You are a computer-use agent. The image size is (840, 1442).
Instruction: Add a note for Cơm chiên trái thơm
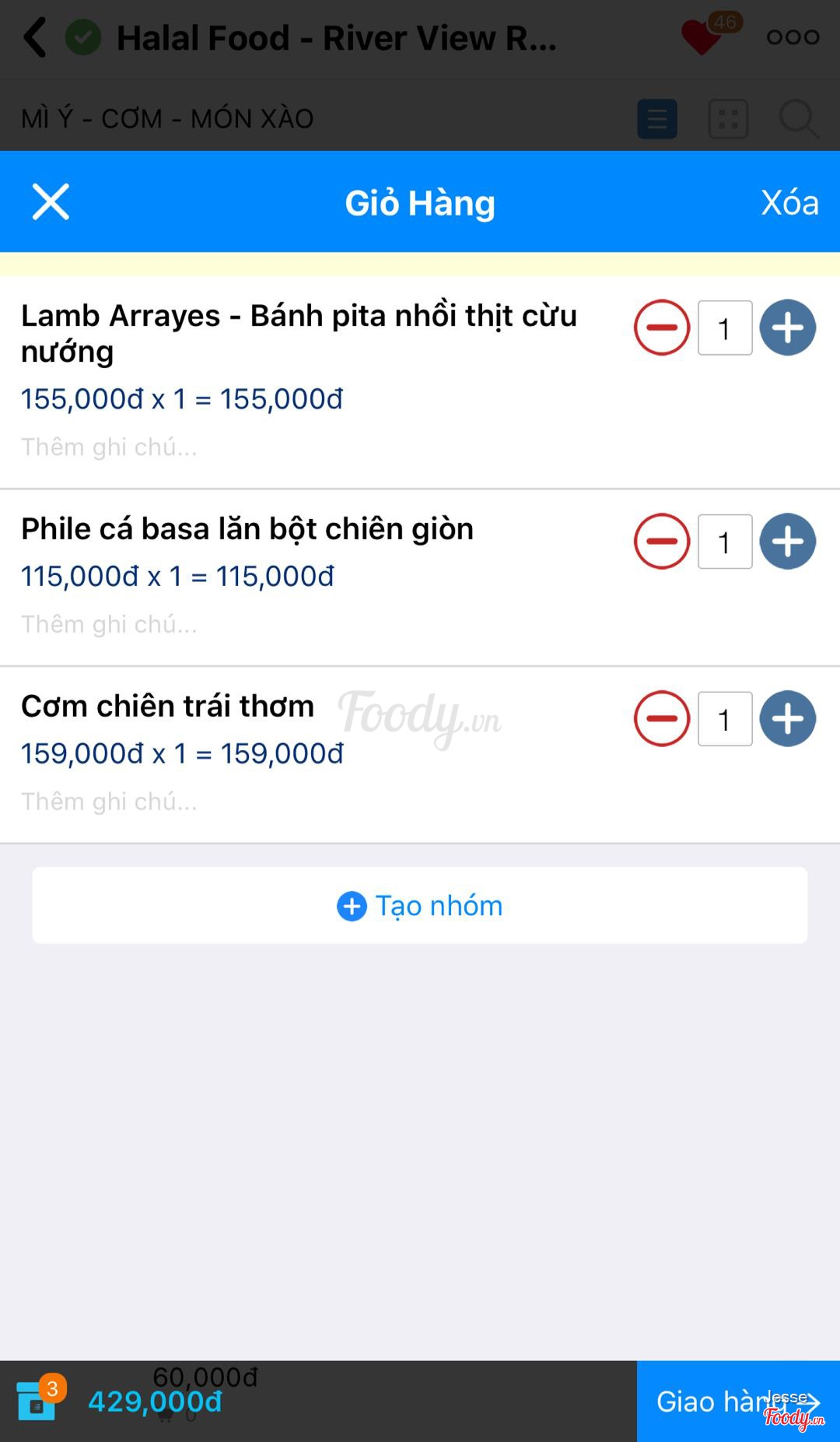109,802
